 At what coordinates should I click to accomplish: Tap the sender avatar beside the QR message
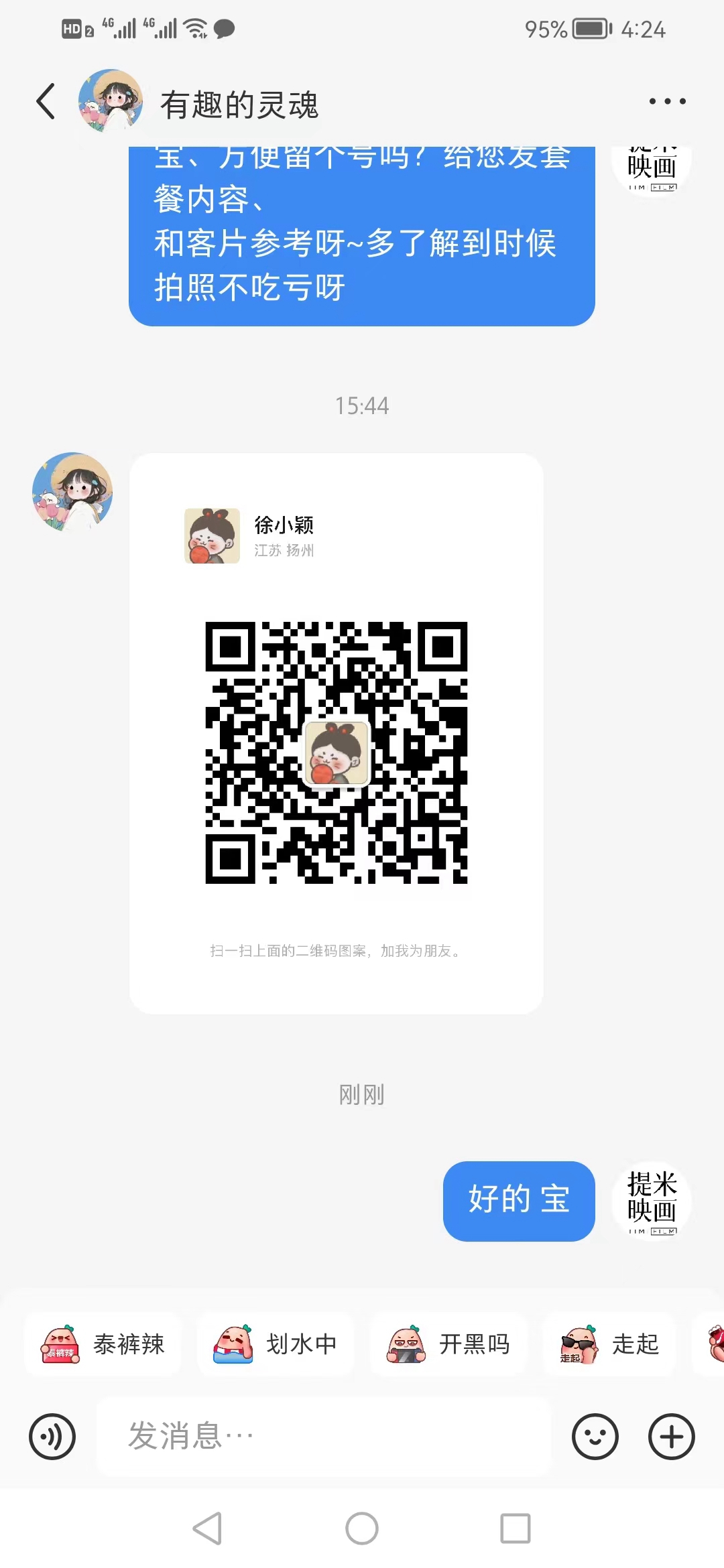tap(72, 493)
